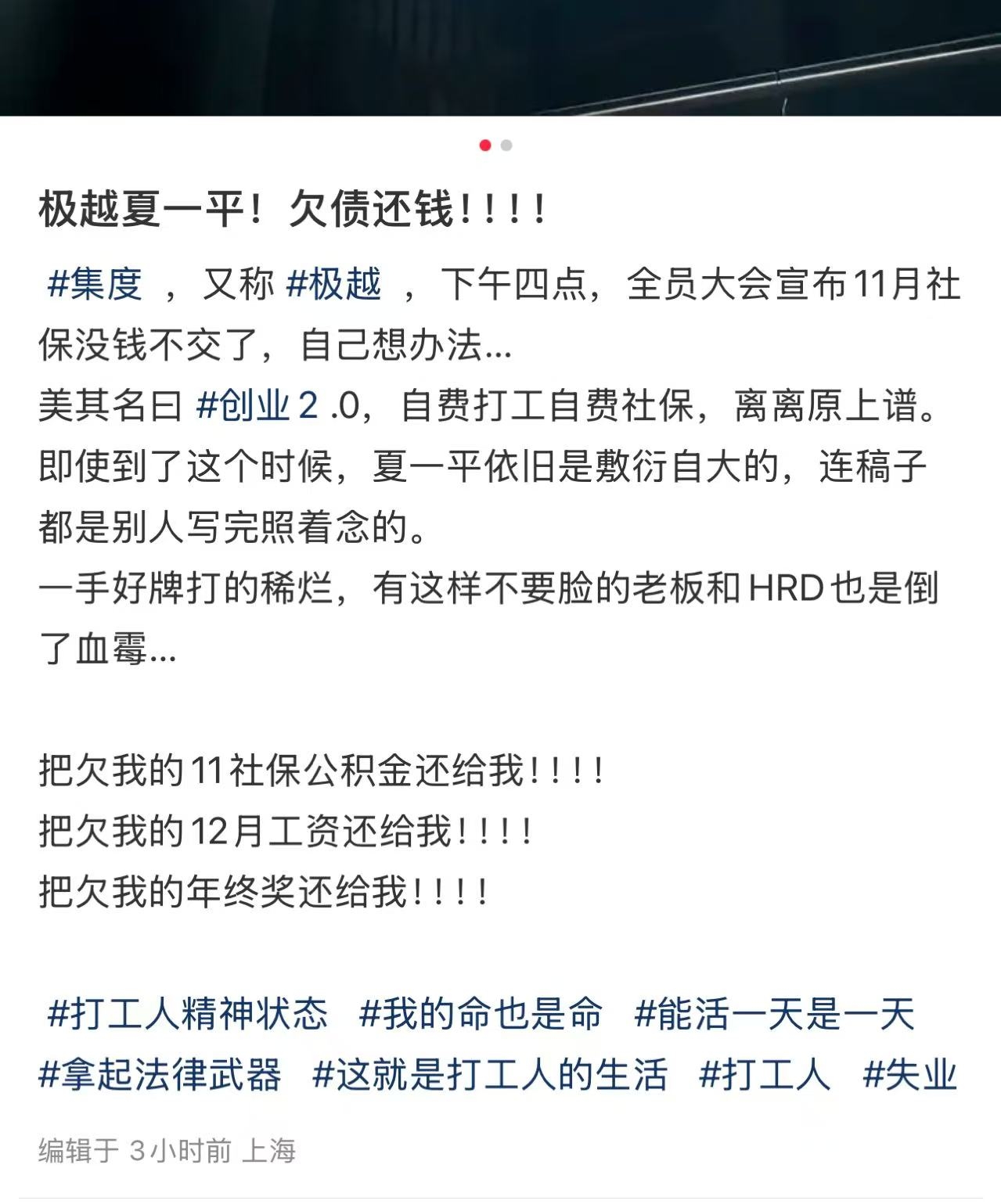Image resolution: width=1001 pixels, height=1204 pixels.
Task: Tap the #创业2 hashtag
Action: pos(257,405)
